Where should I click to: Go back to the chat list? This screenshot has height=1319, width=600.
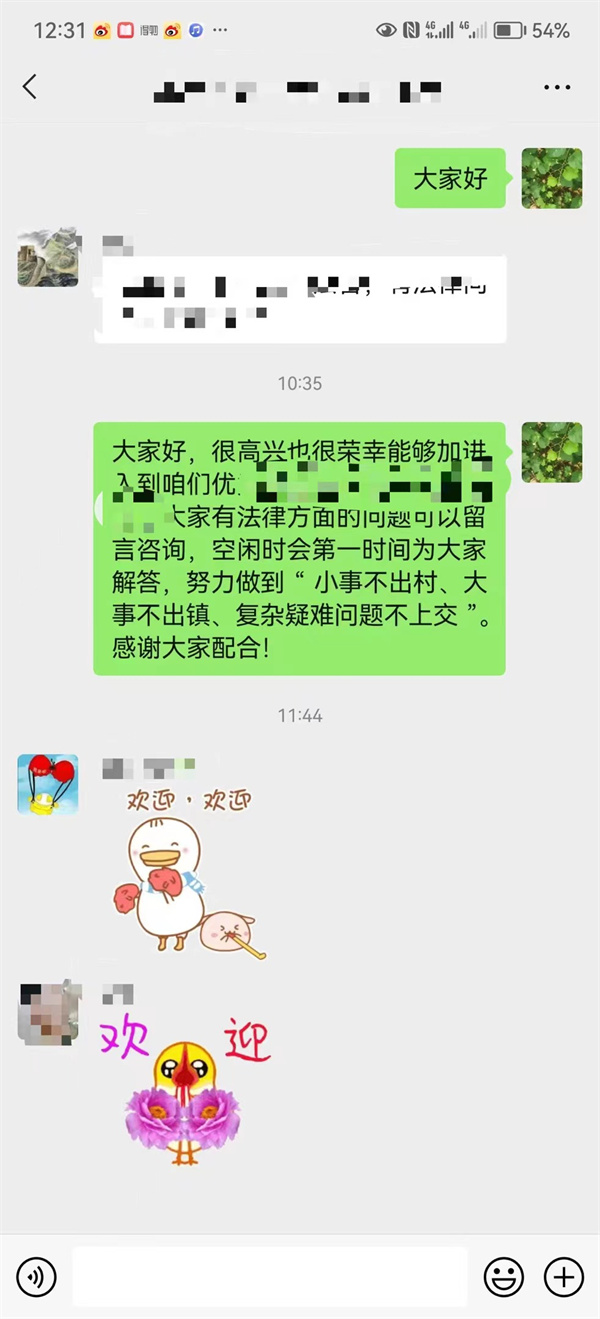point(30,87)
